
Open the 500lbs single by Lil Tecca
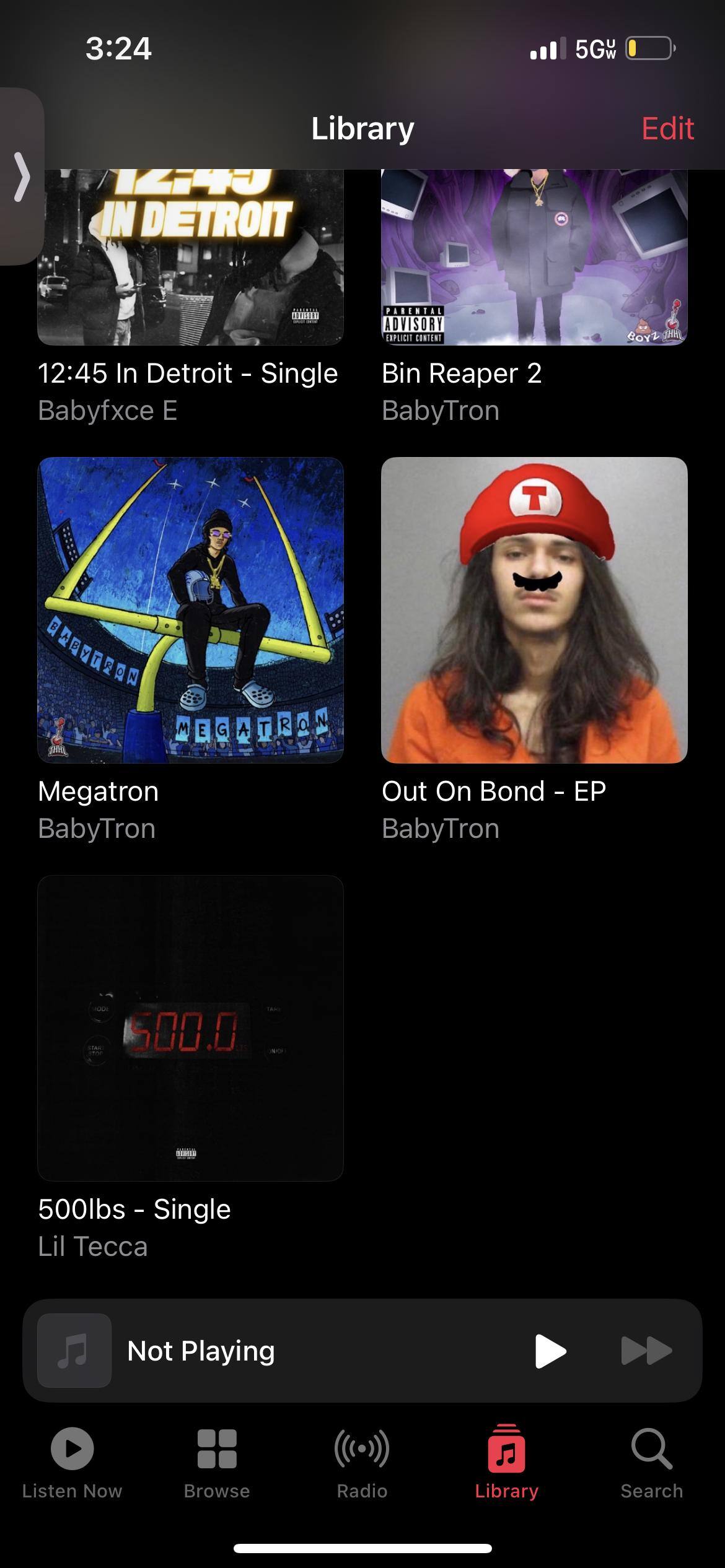coord(190,1028)
